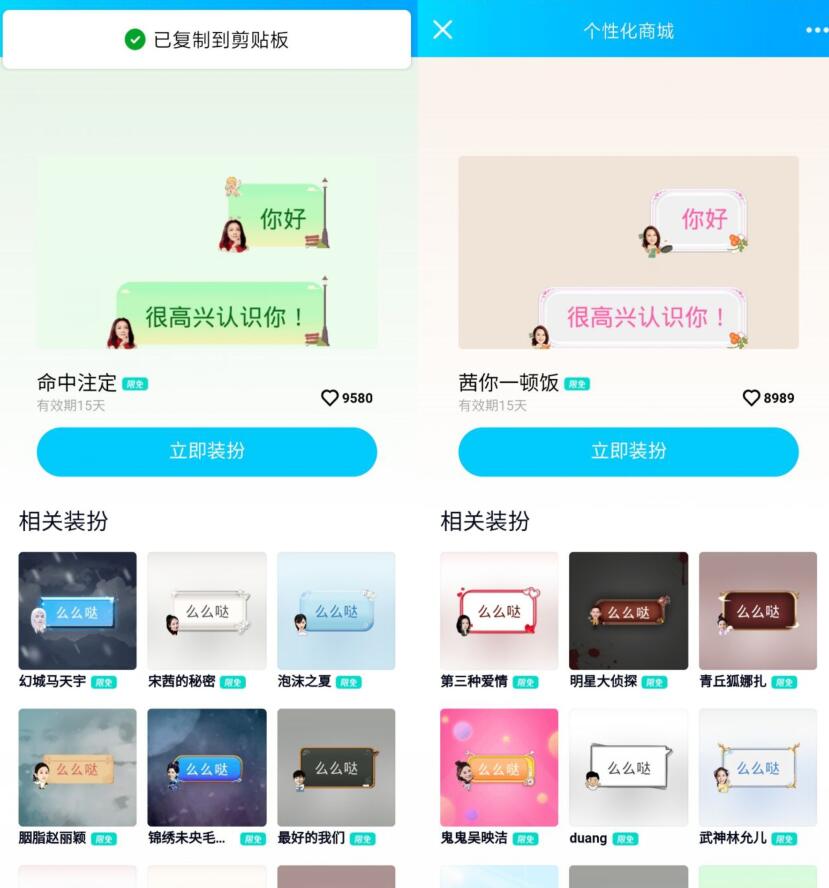Open the overflow menu in 个性化商城
Image resolution: width=829 pixels, height=888 pixels.
pos(816,30)
